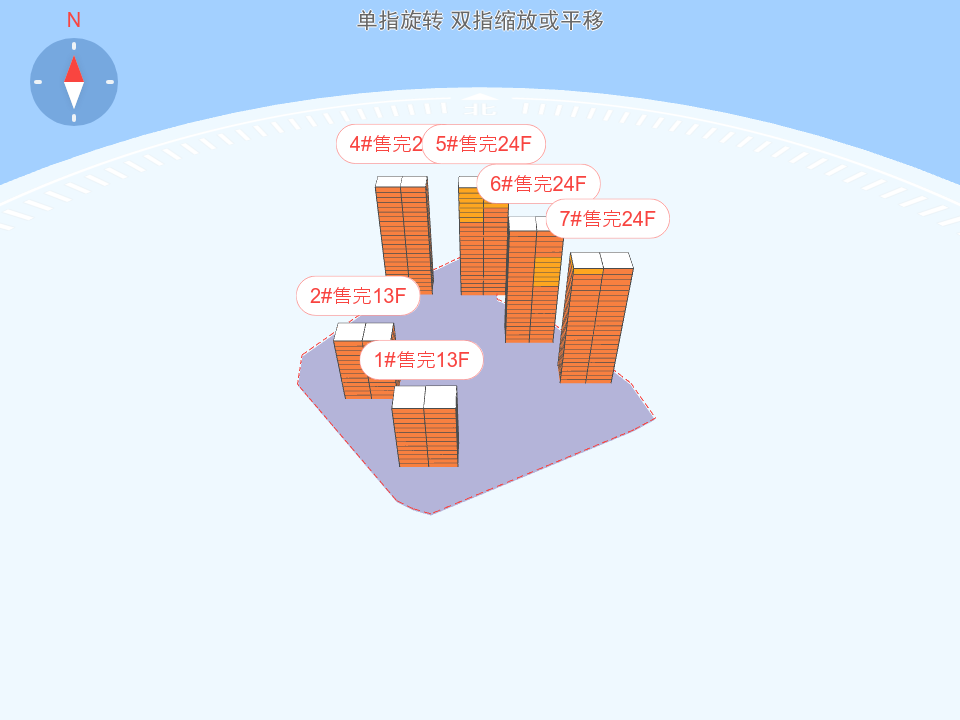
Task: Open building label 2#售完13F
Action: 358,296
